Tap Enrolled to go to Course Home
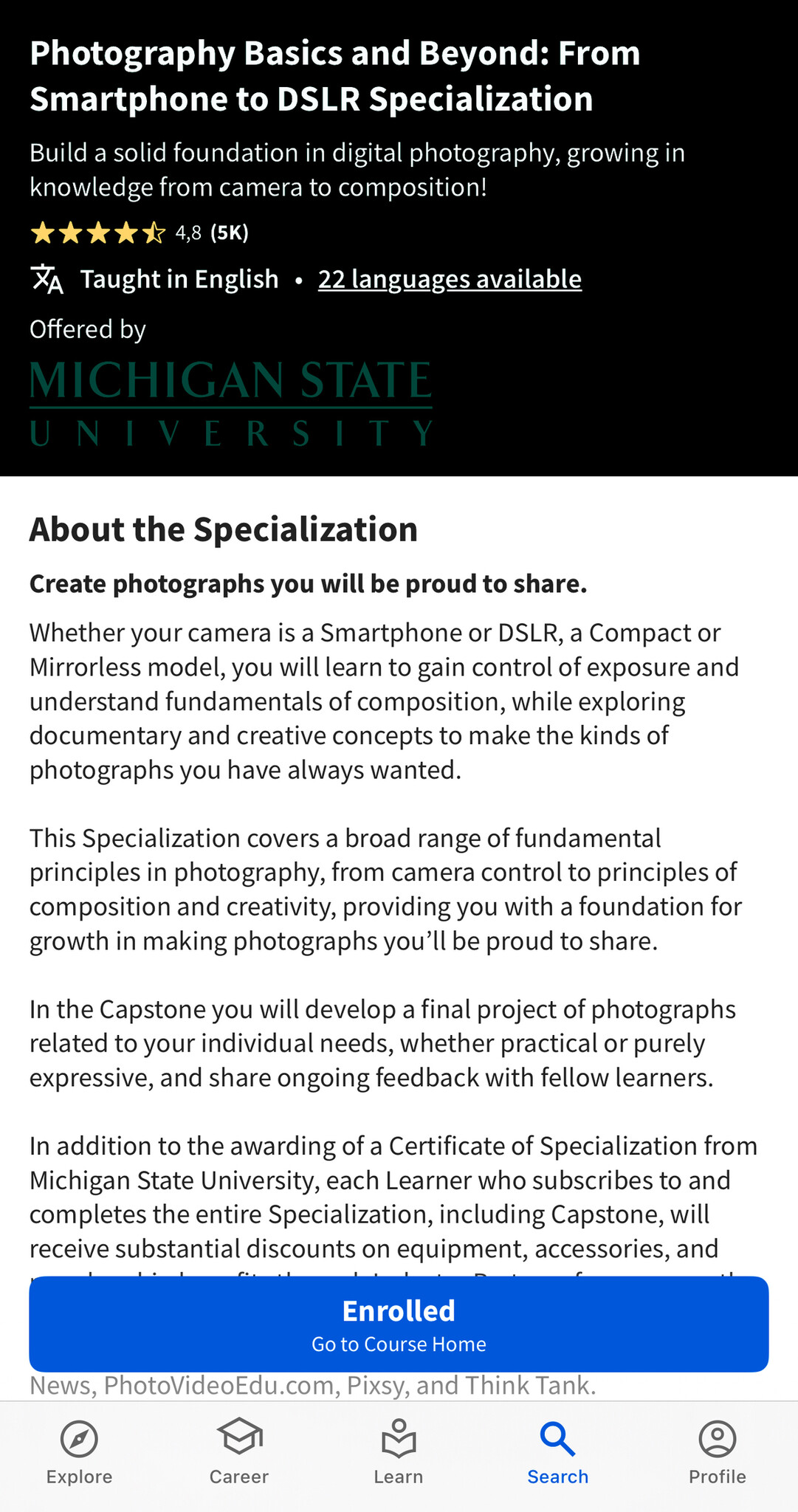 point(399,1324)
